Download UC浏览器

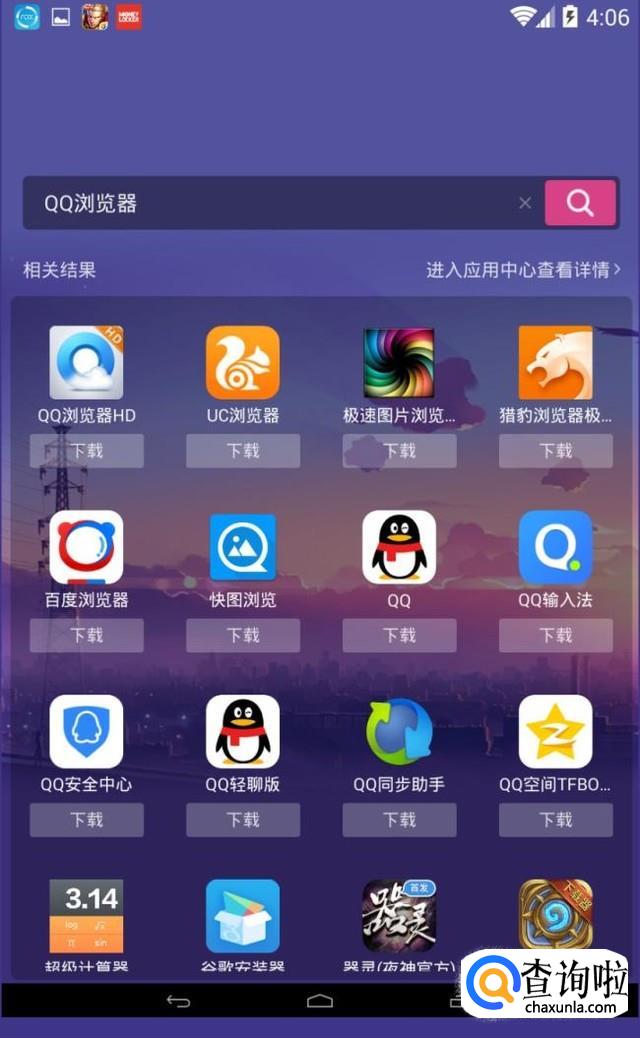tap(243, 451)
